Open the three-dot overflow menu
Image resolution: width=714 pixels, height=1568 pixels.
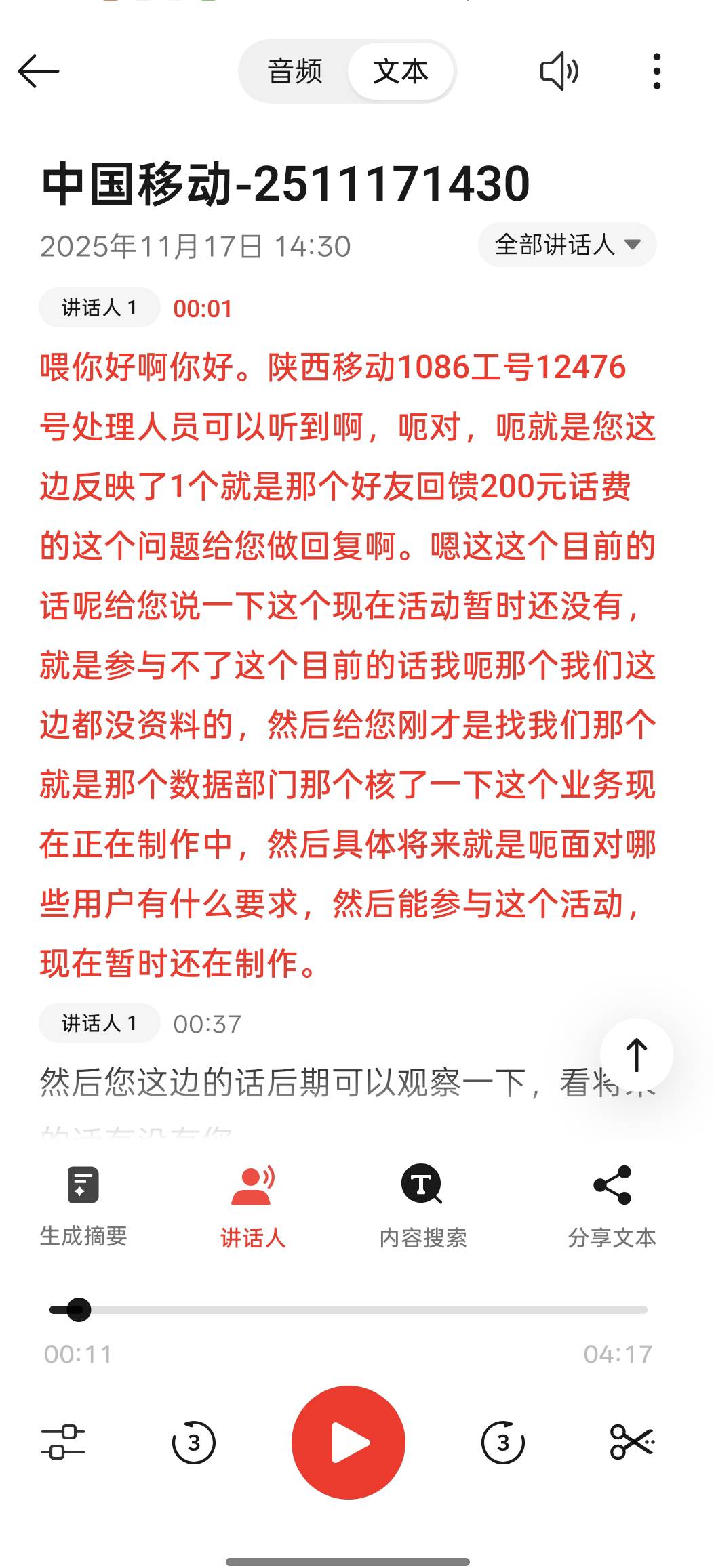656,71
